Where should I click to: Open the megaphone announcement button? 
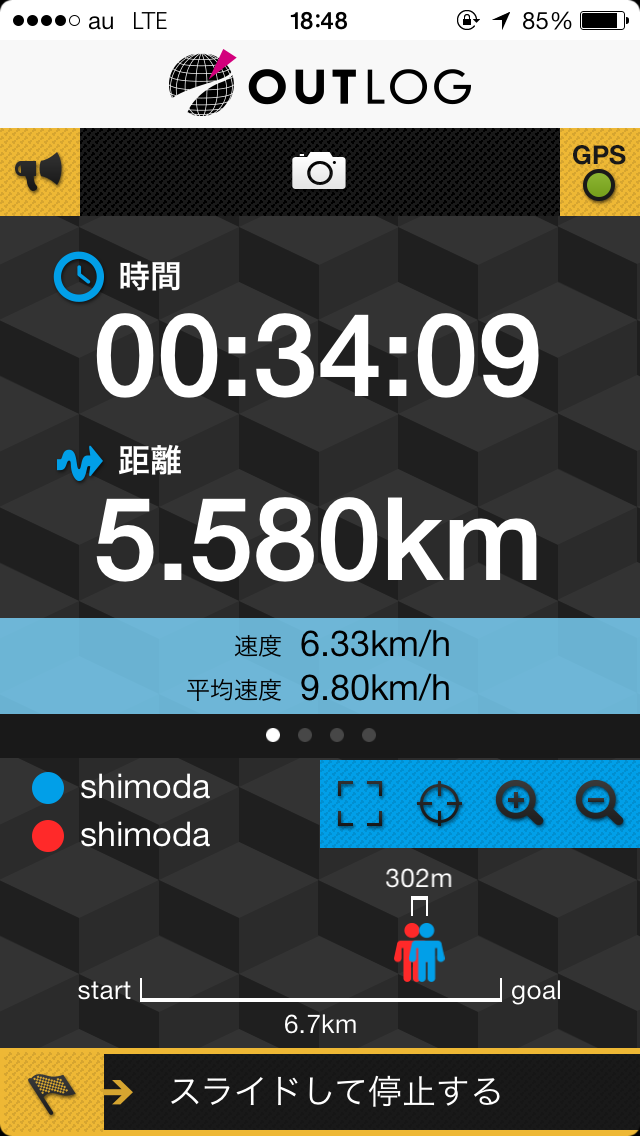(39, 172)
